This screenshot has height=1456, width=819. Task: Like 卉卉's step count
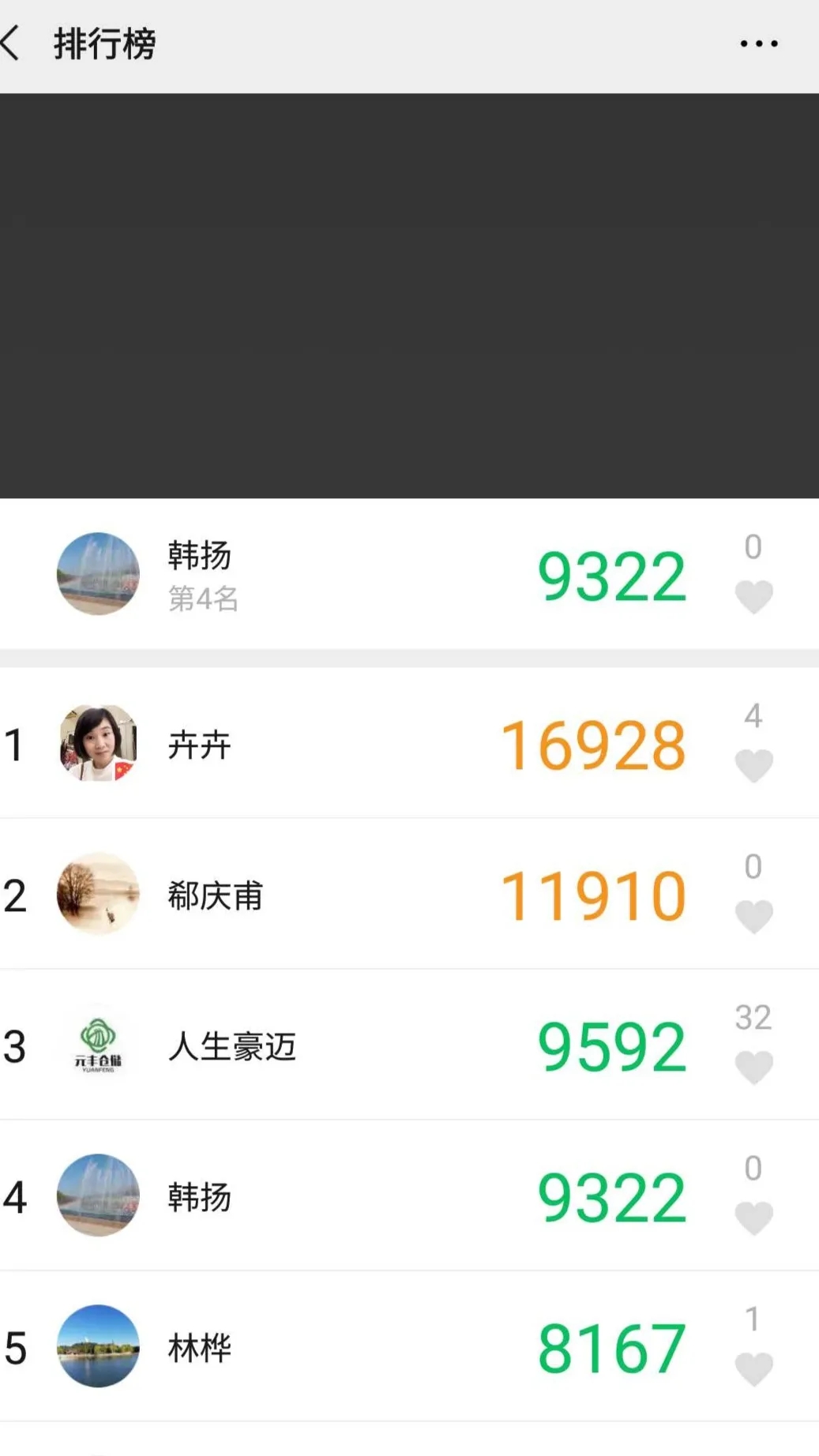(753, 765)
